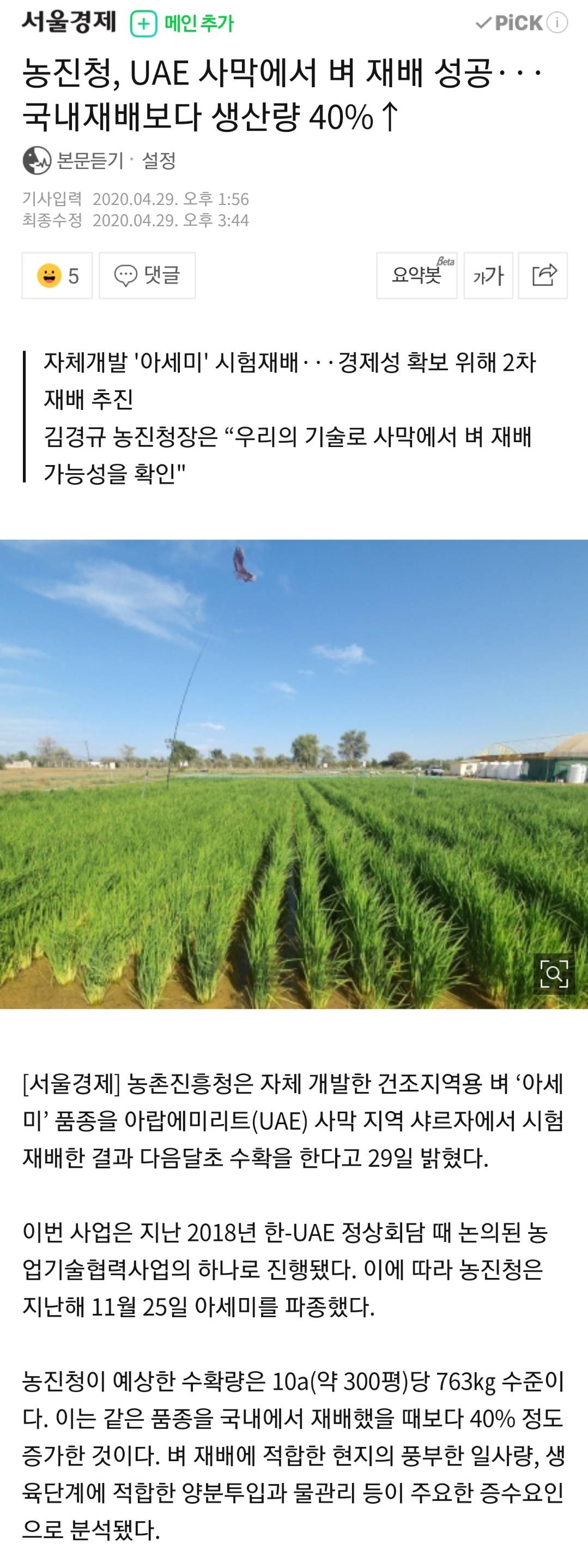Open the 요약봇 summary bot
Viewport: 588px width, 1568px height.
coord(417,276)
